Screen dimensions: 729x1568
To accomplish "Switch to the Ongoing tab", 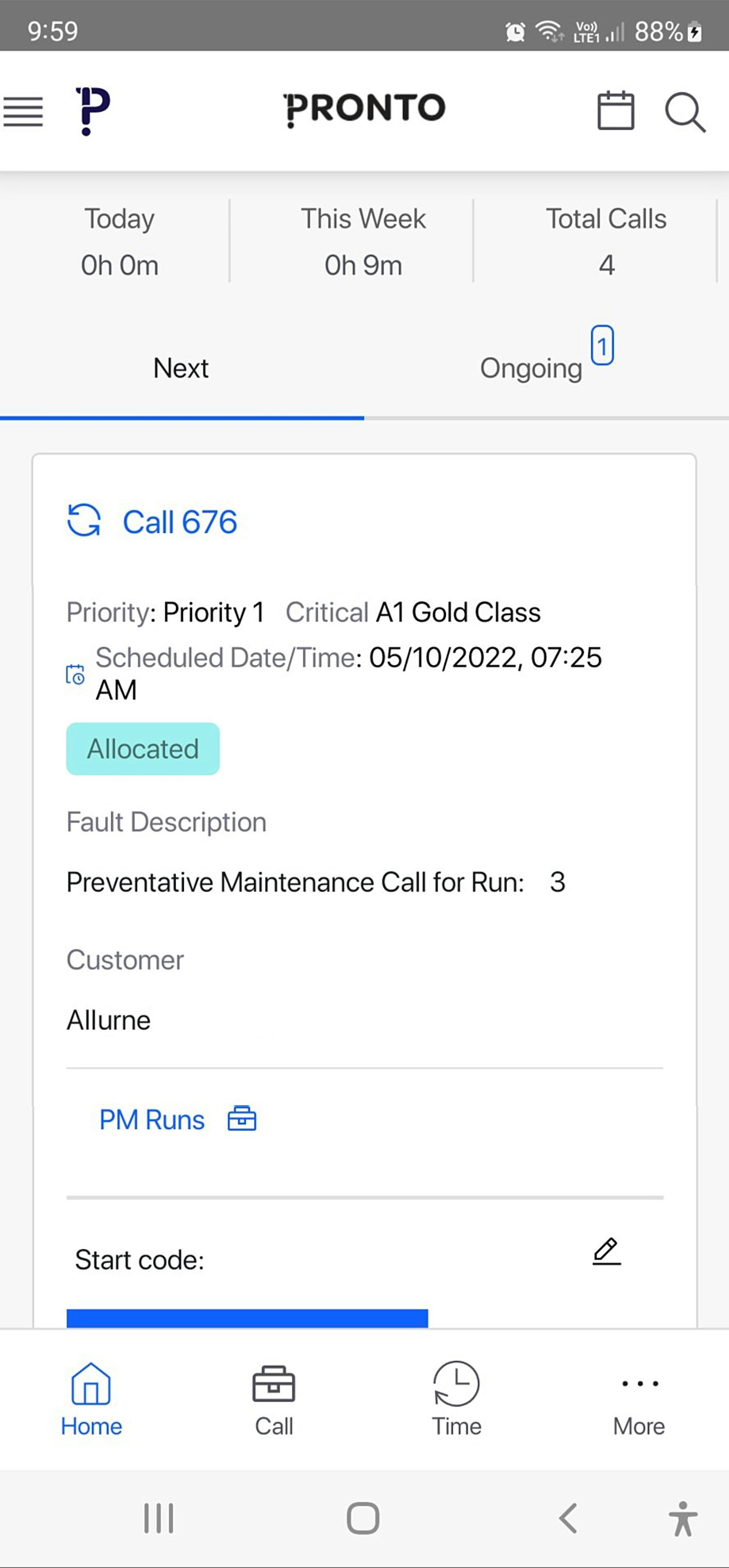I will pyautogui.click(x=531, y=368).
